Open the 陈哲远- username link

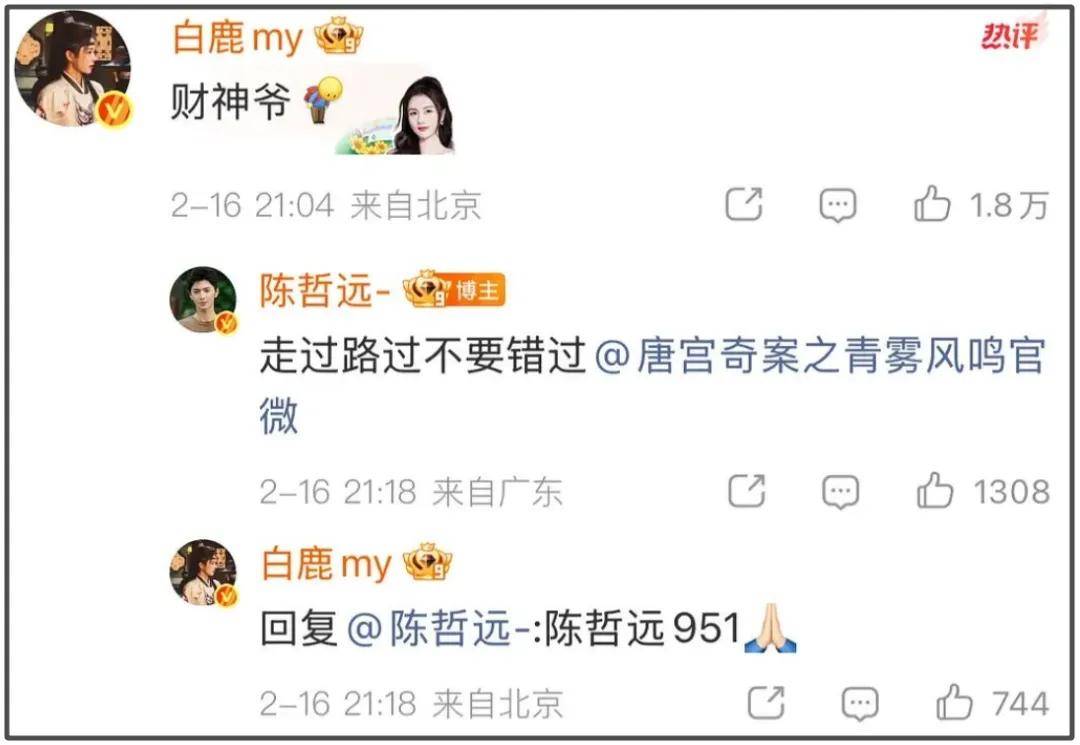[x=324, y=291]
